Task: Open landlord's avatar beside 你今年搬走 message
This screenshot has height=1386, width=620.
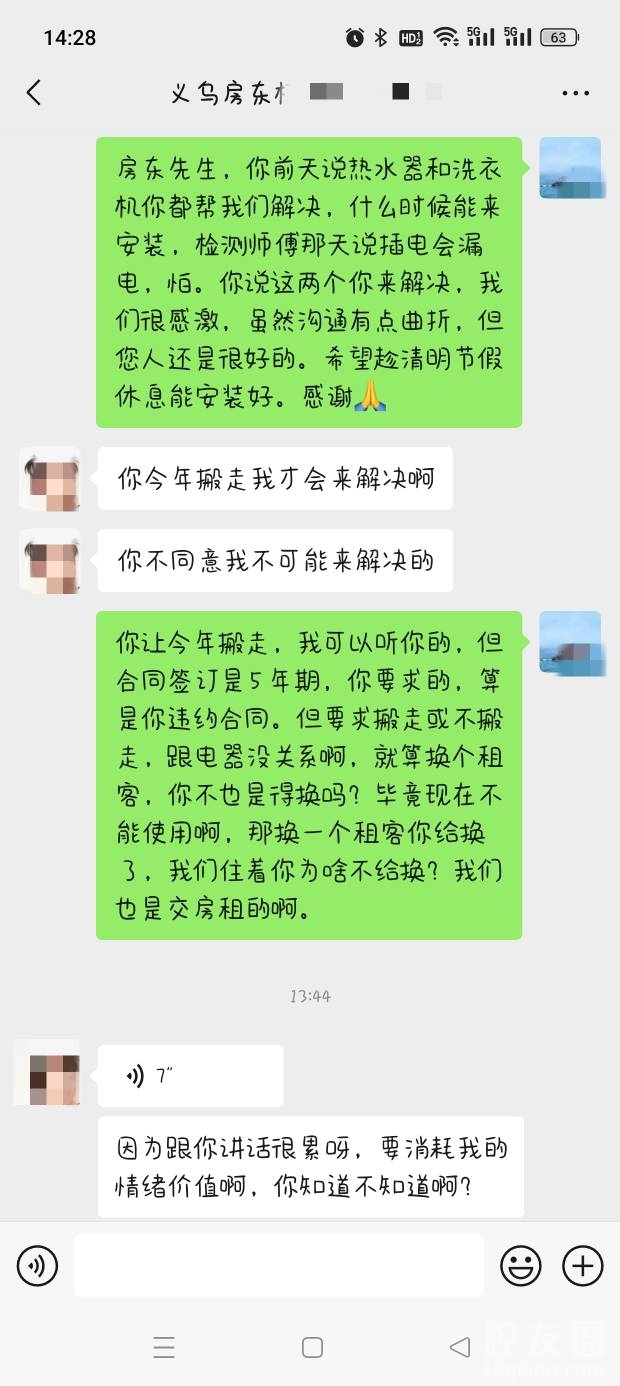Action: click(x=49, y=479)
